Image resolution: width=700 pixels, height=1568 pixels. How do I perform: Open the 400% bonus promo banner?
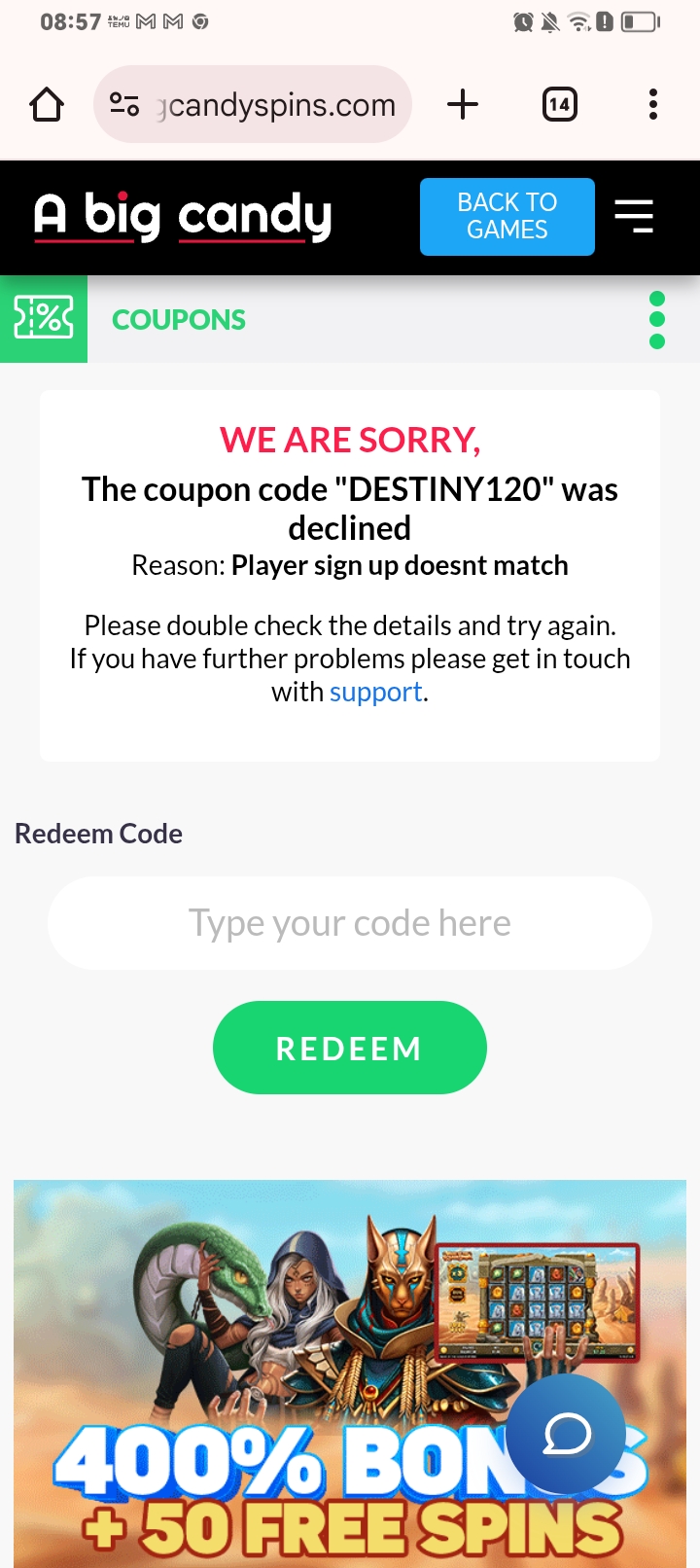coord(292,1362)
